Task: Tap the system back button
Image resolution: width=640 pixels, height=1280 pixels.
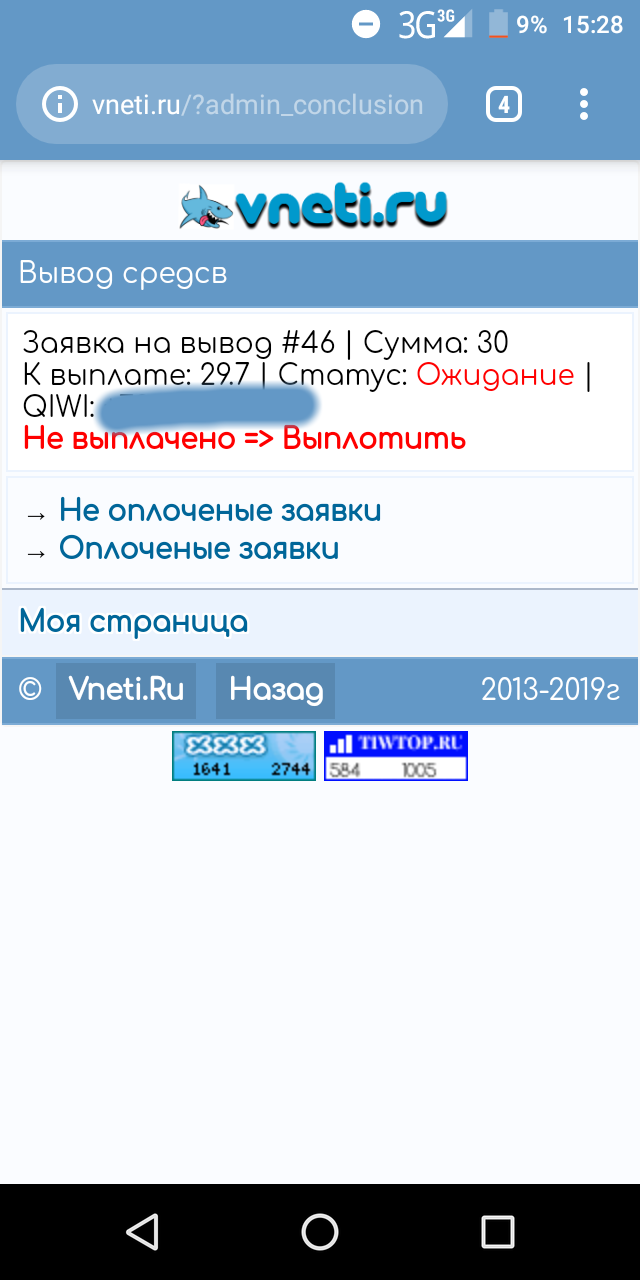Action: point(143,1231)
